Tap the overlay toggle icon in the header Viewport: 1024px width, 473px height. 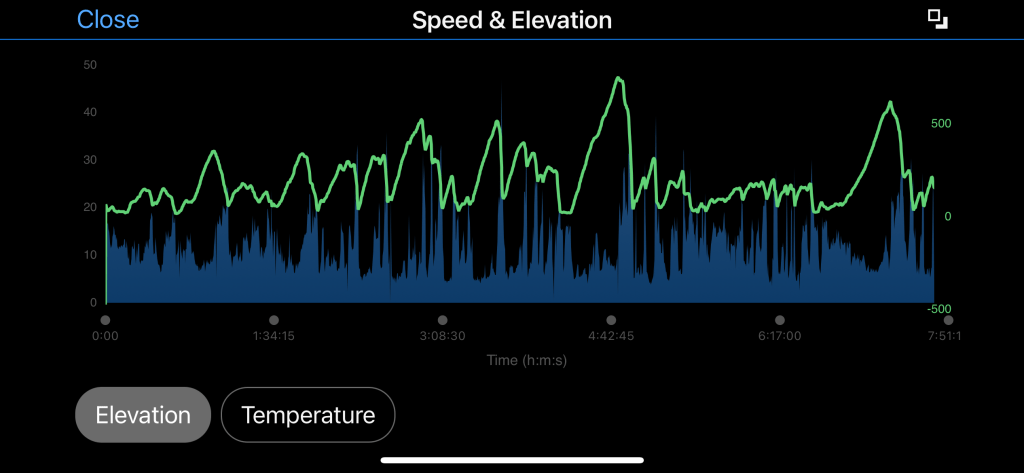[937, 19]
